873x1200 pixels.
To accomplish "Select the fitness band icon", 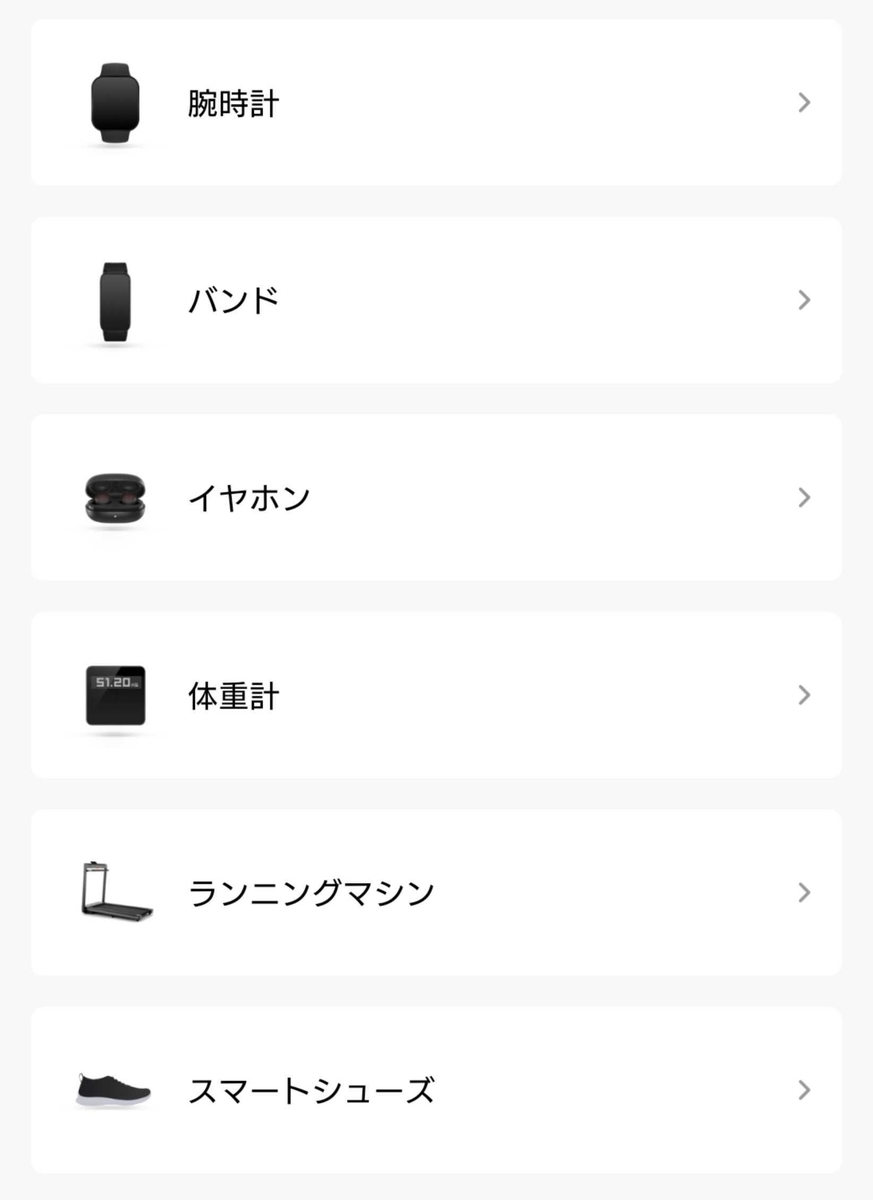I will (x=114, y=298).
